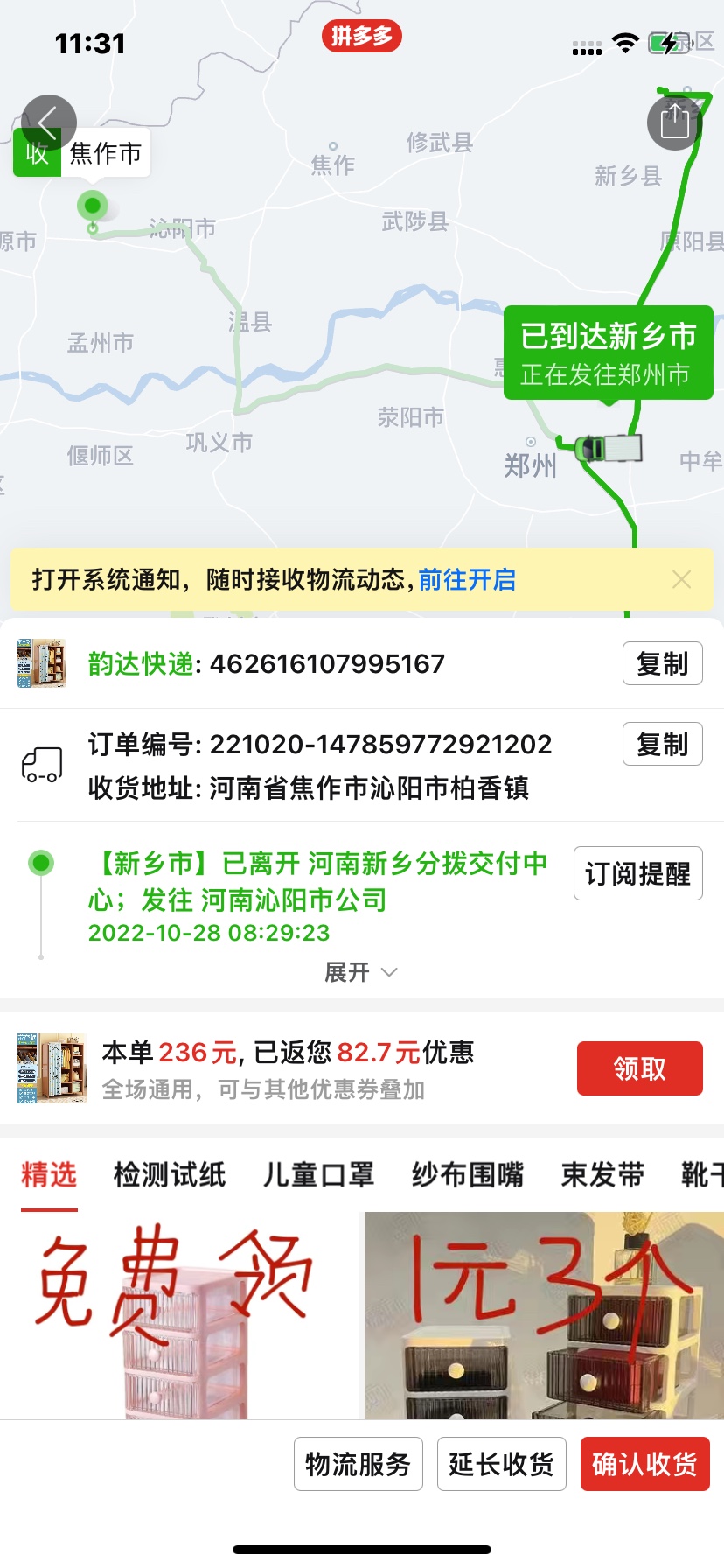Copy the 韵达快递 tracking number
The height and width of the screenshot is (1568, 724).
point(662,664)
